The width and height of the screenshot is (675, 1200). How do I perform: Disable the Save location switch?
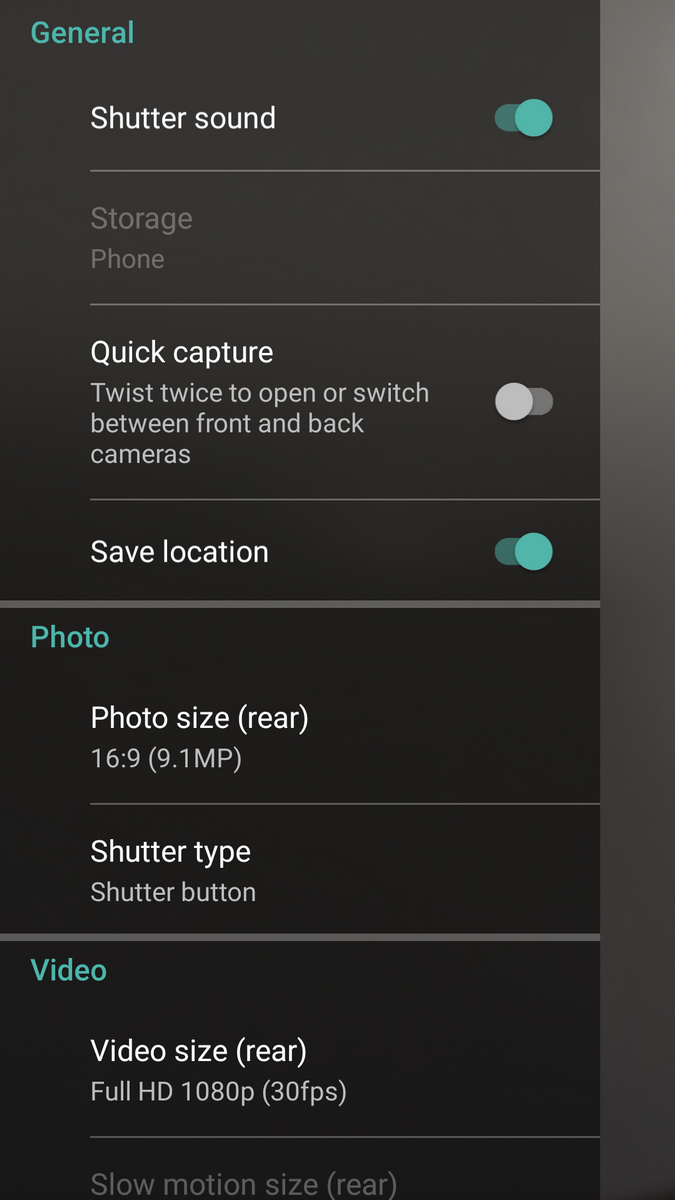(523, 552)
